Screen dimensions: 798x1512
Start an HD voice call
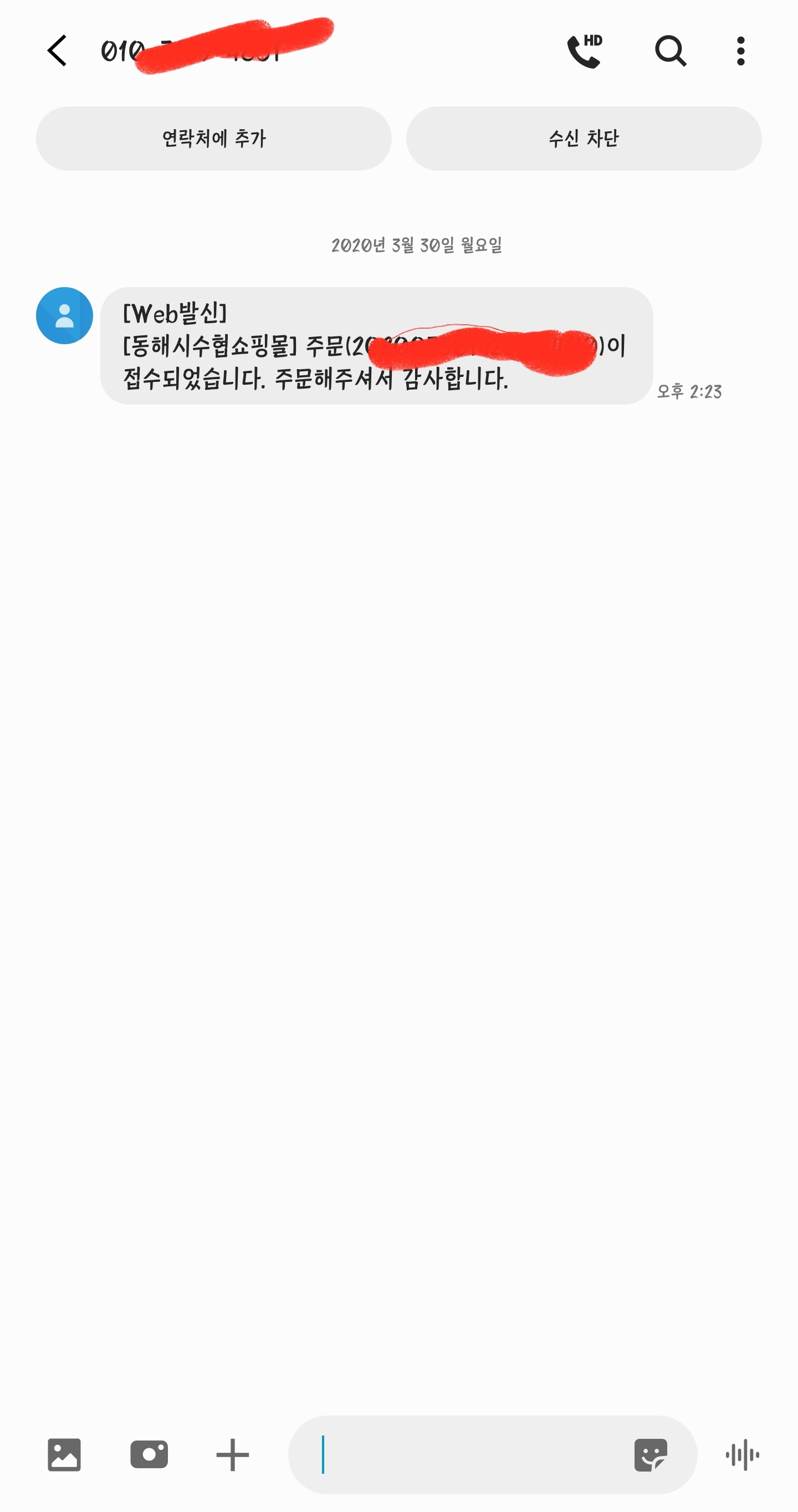coord(585,51)
